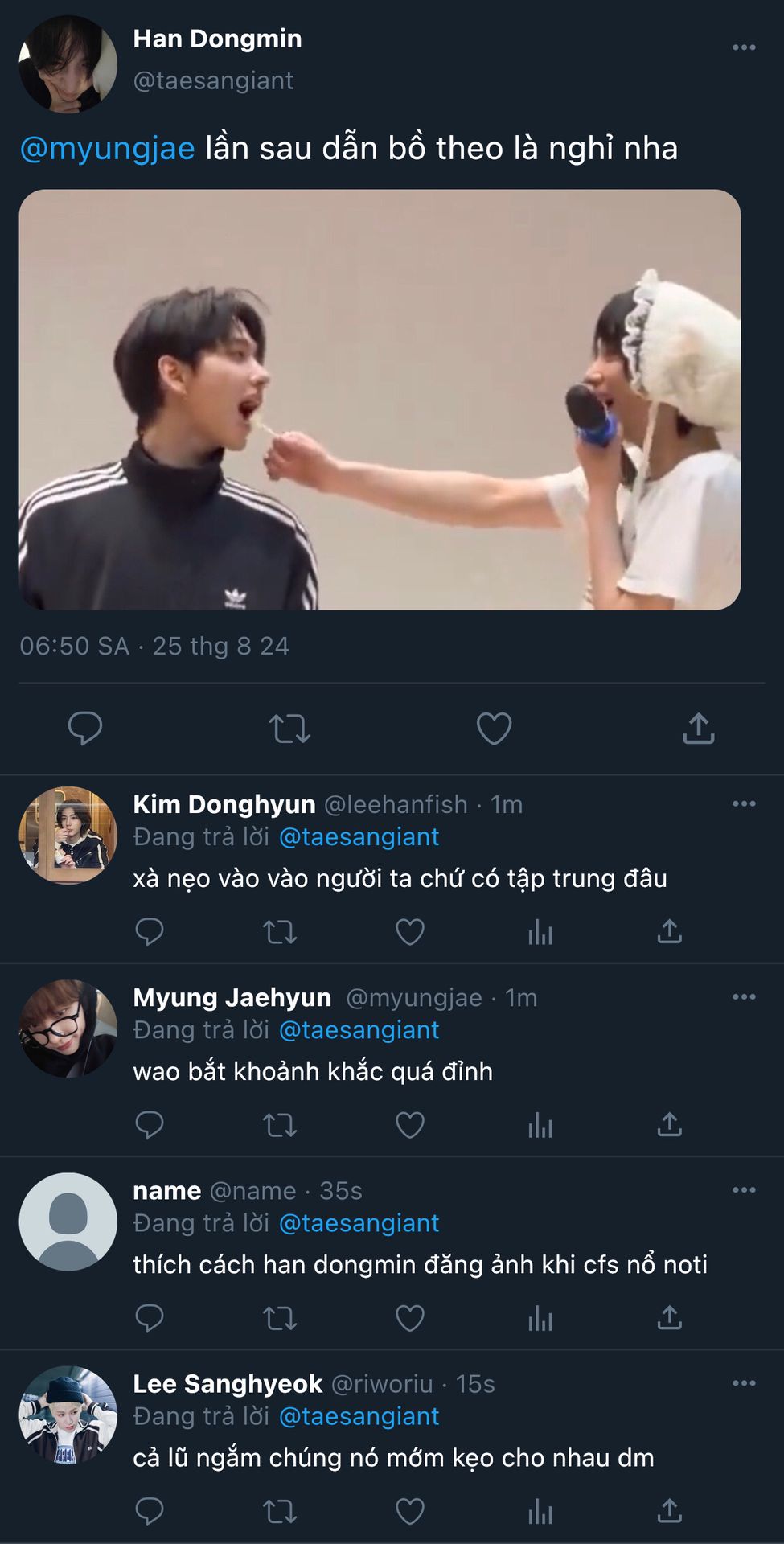Open the @myungjae mention in the tweet text
The image size is (784, 1544).
click(x=107, y=149)
